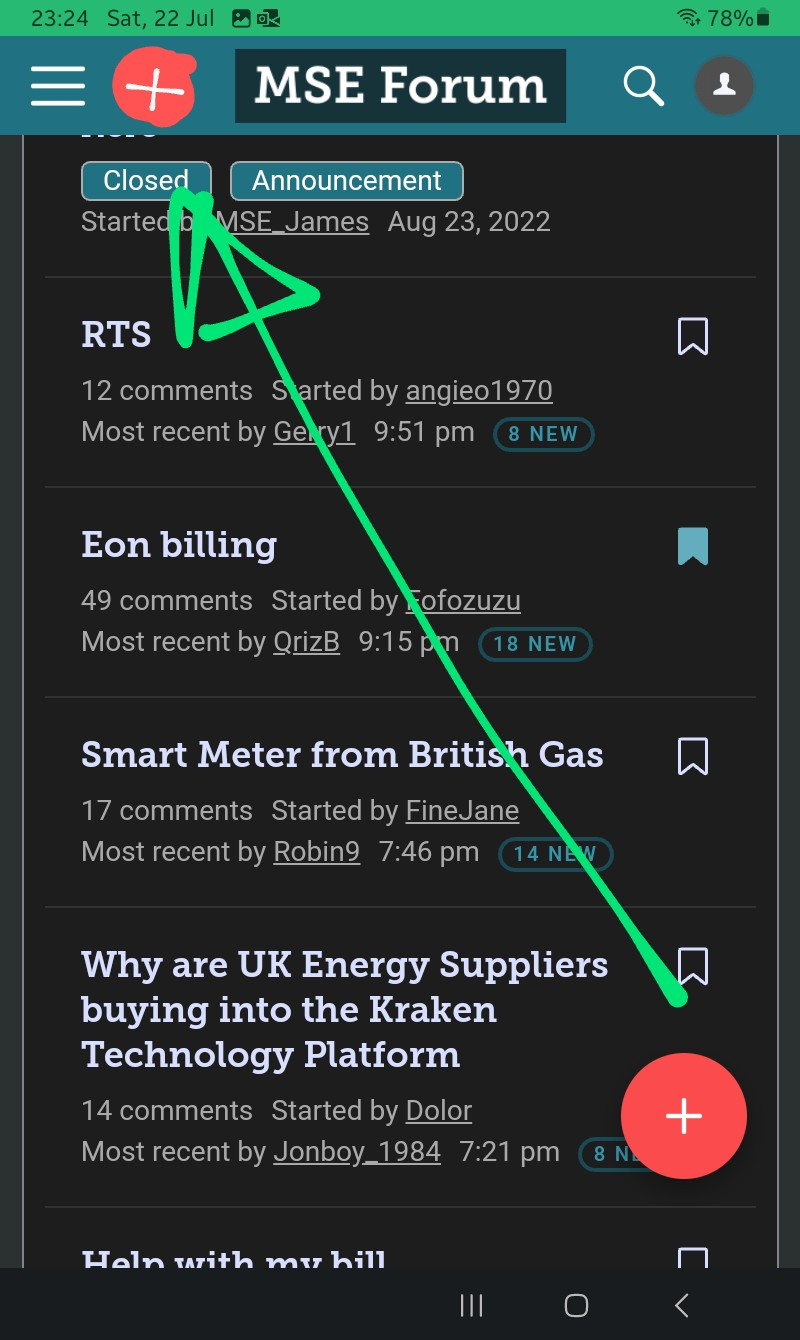View Dolor's profile
Viewport: 800px width, 1340px height.
438,1110
